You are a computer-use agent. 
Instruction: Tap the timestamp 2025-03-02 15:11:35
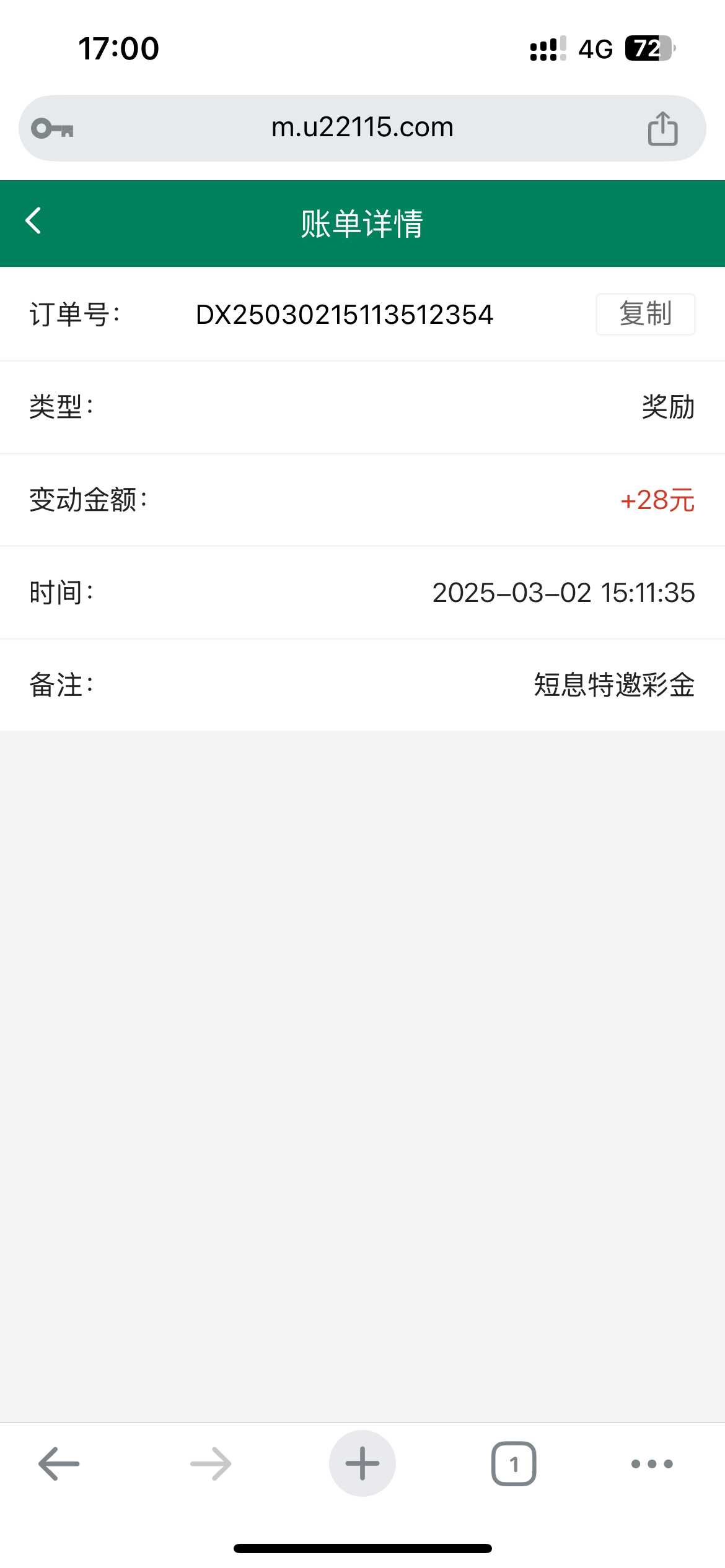[x=565, y=593]
